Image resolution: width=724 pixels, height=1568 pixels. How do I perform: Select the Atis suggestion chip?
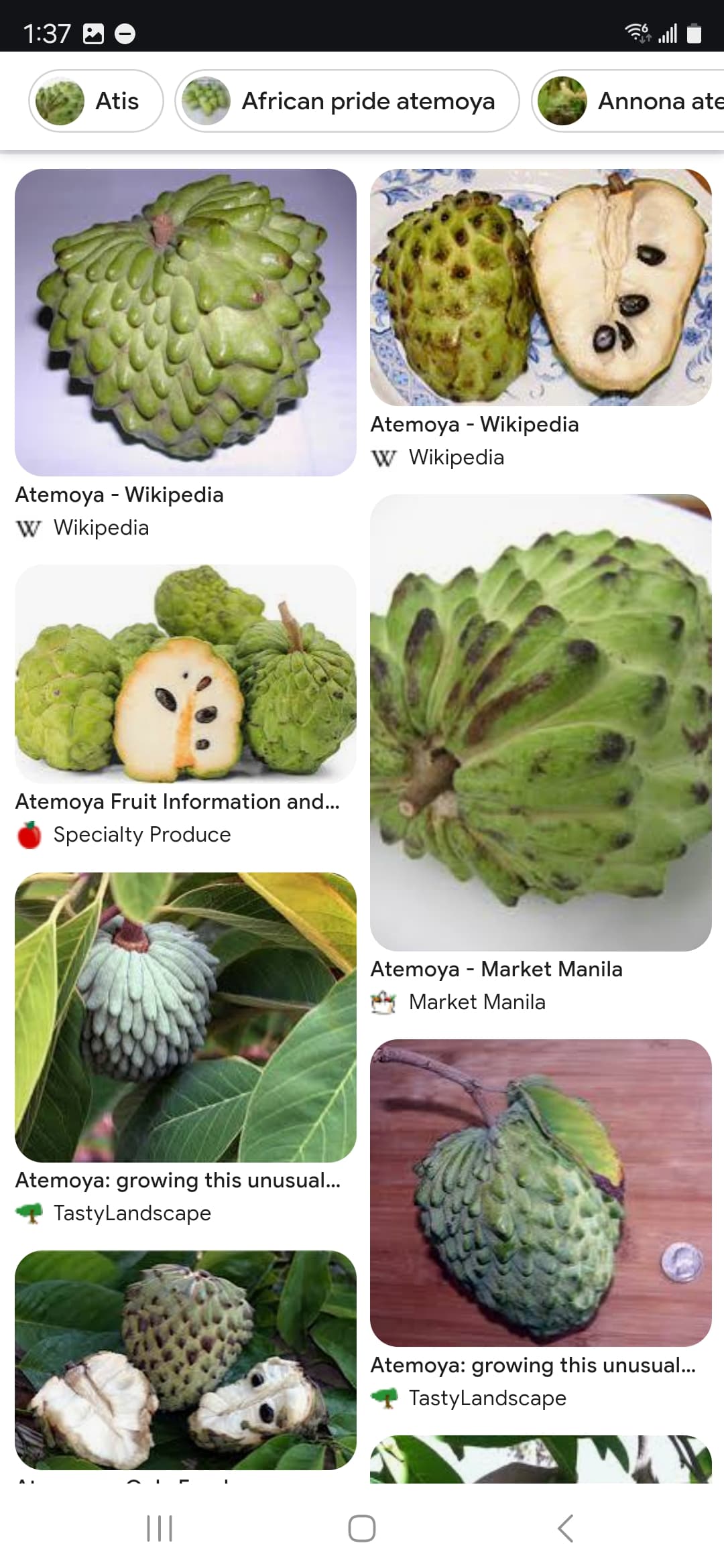(96, 101)
